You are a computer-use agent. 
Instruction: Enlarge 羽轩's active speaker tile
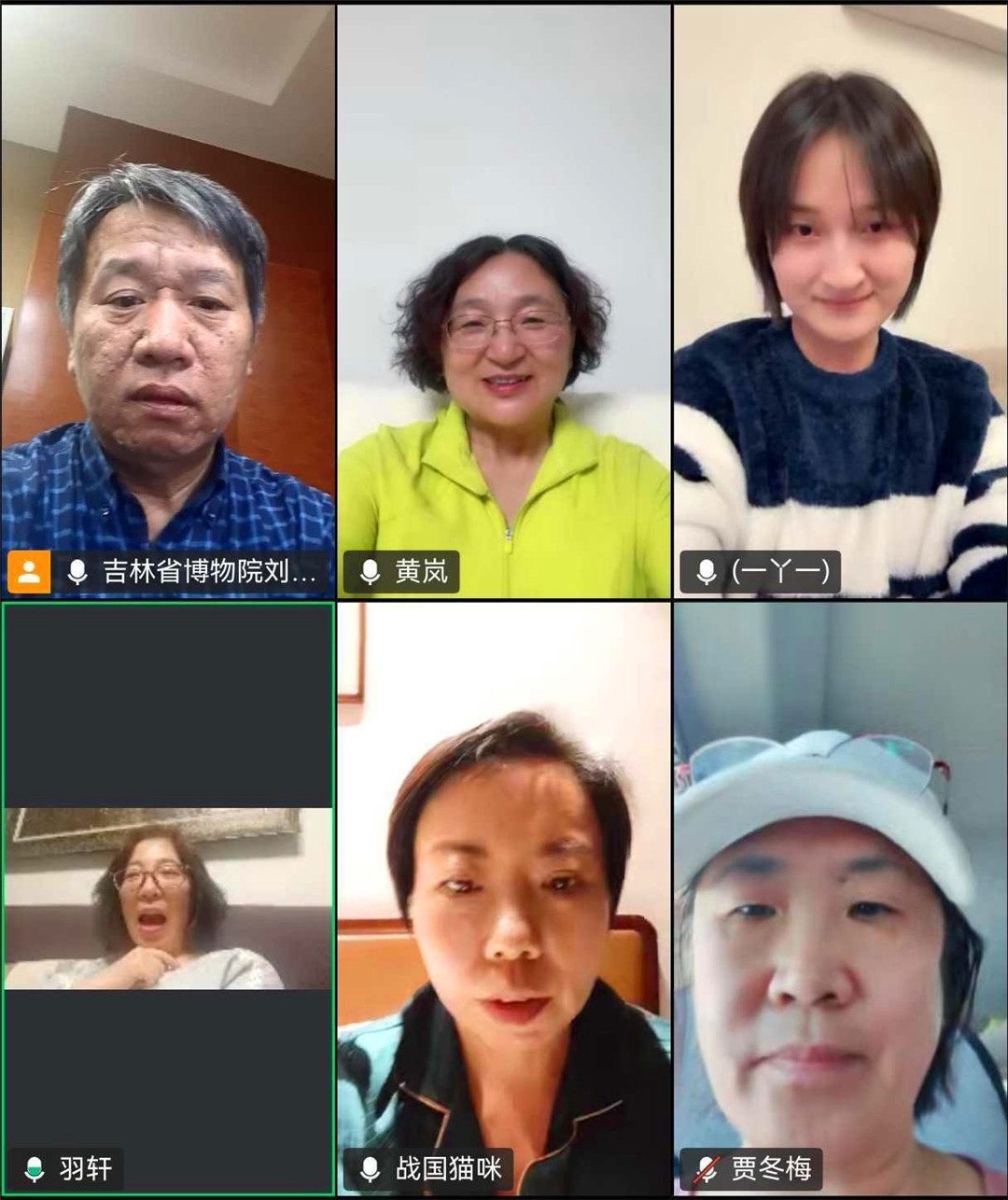coord(168,898)
